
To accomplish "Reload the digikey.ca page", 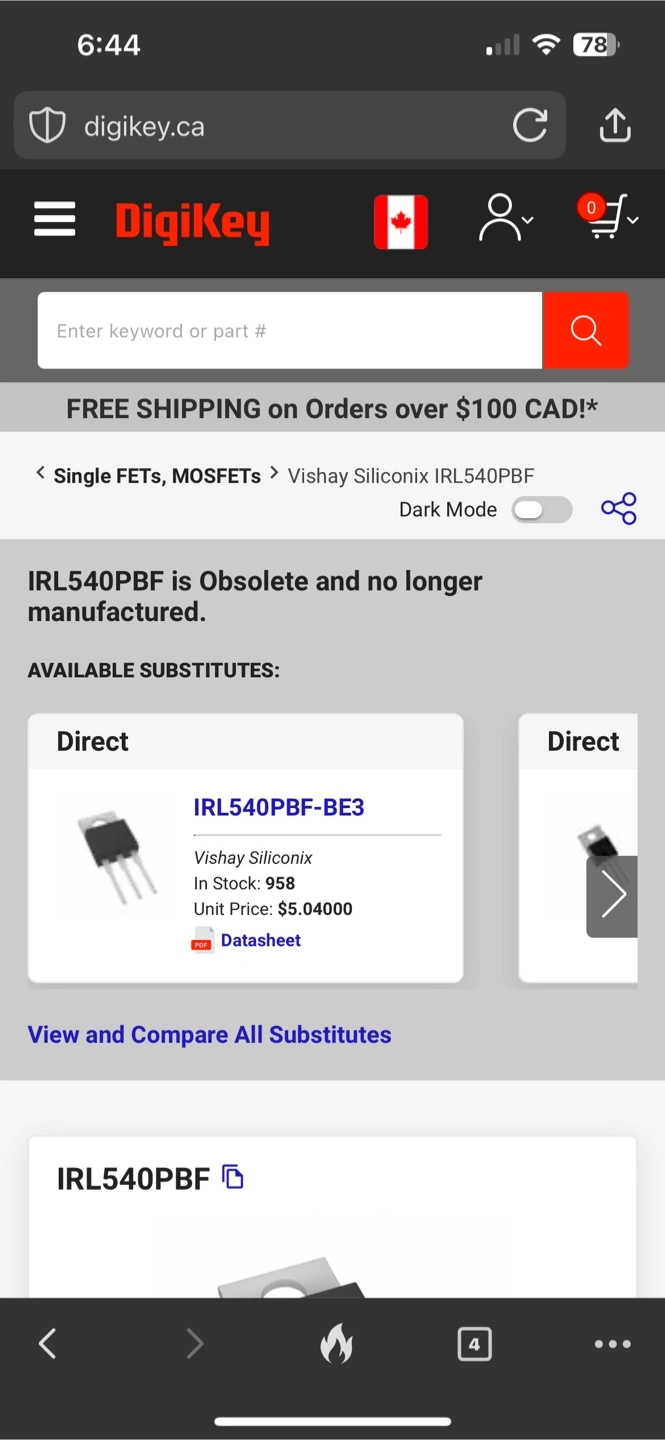I will pos(530,126).
